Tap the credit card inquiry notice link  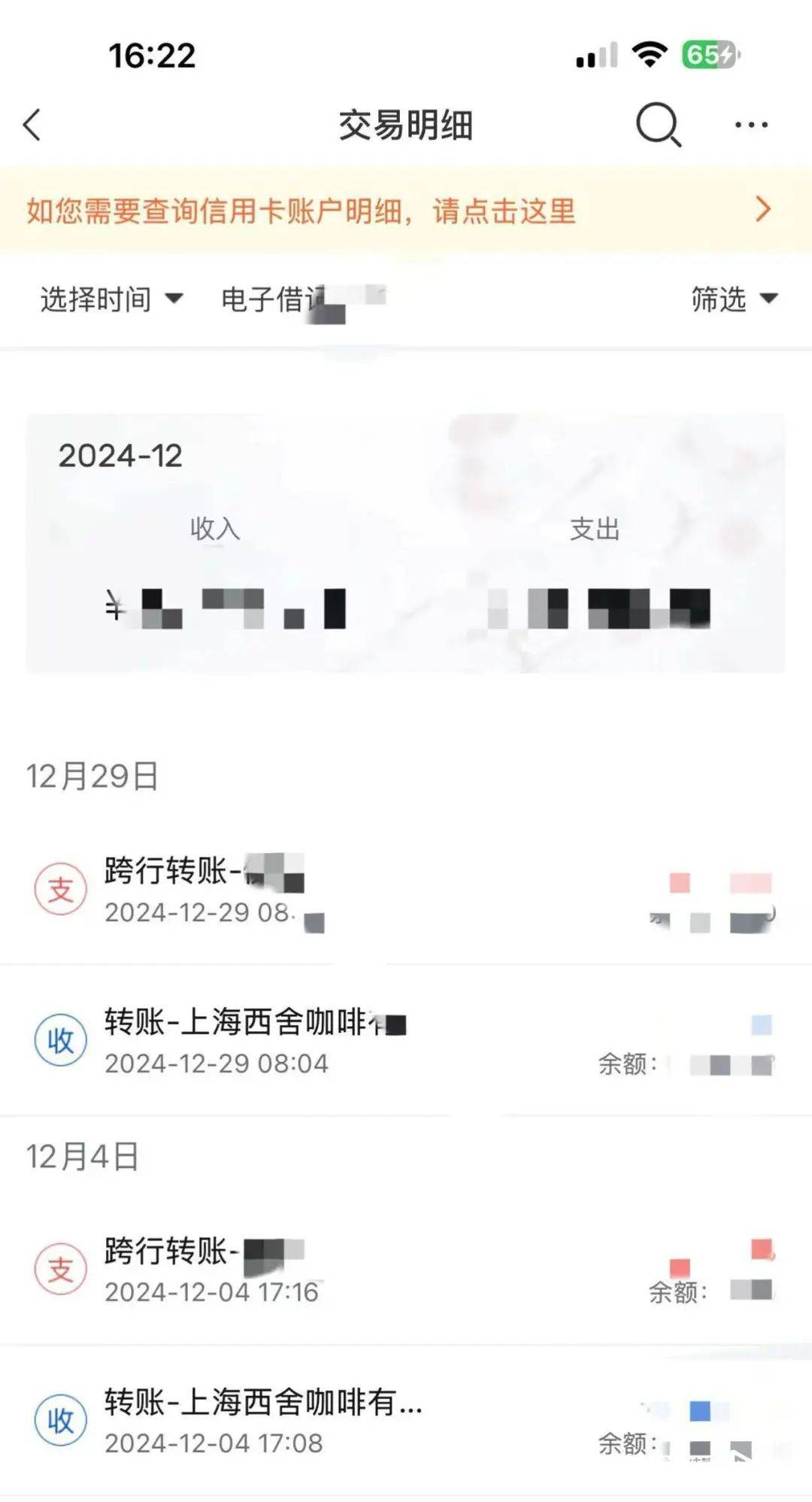tap(301, 211)
